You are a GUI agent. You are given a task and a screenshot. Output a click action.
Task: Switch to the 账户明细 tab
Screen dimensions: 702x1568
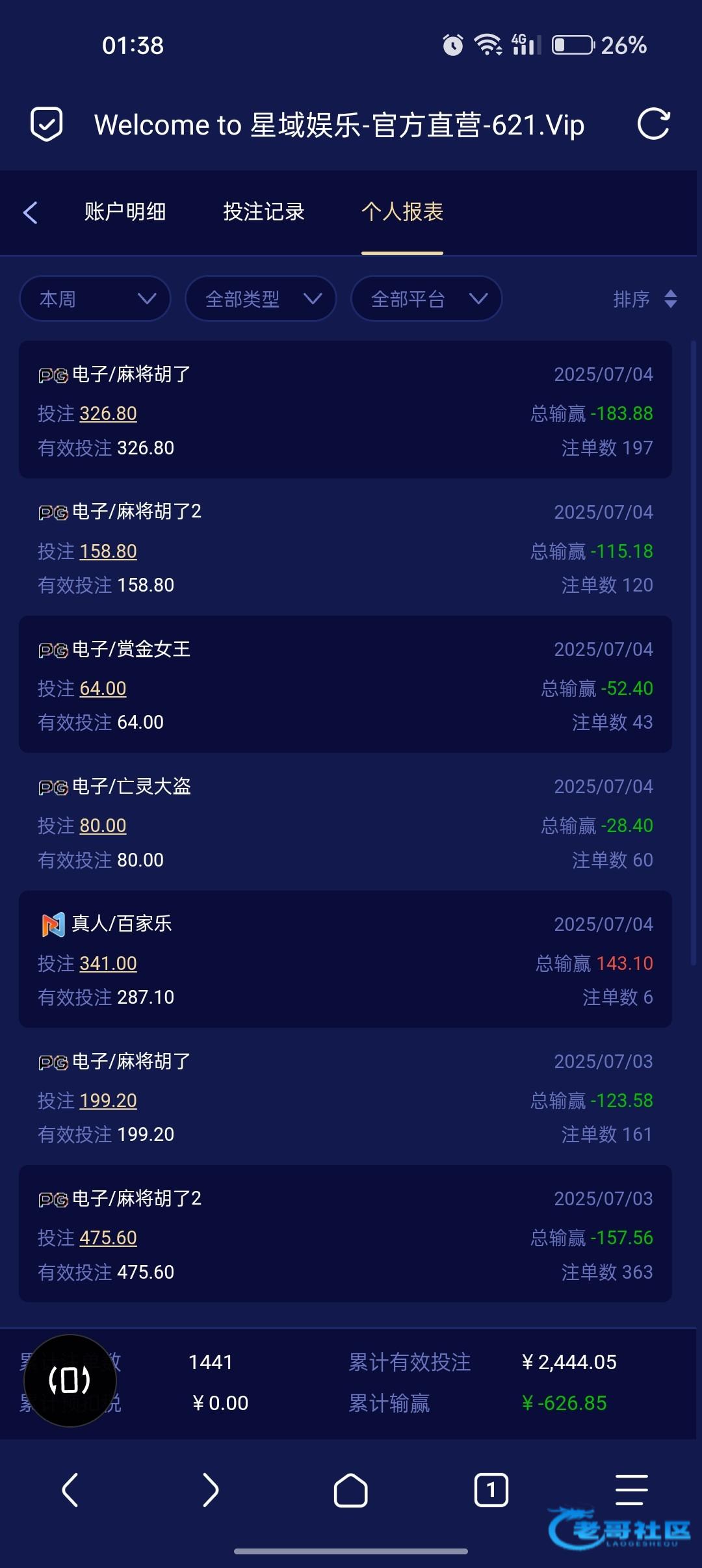click(125, 212)
